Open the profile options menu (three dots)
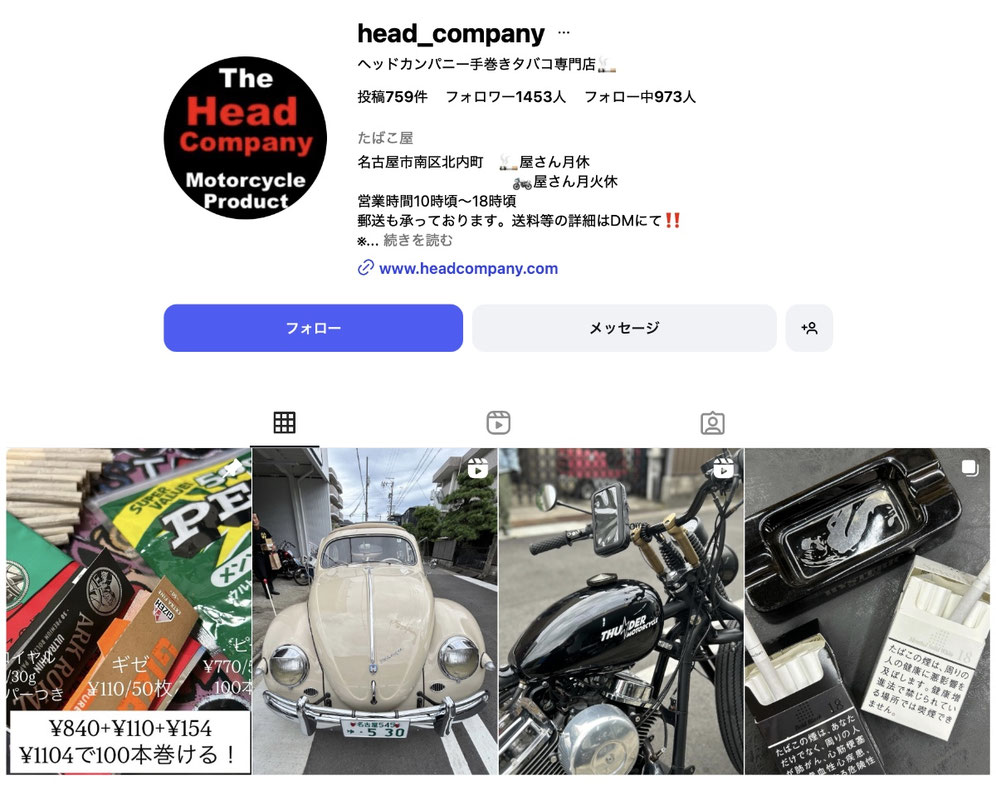The width and height of the screenshot is (996, 795). click(x=564, y=33)
